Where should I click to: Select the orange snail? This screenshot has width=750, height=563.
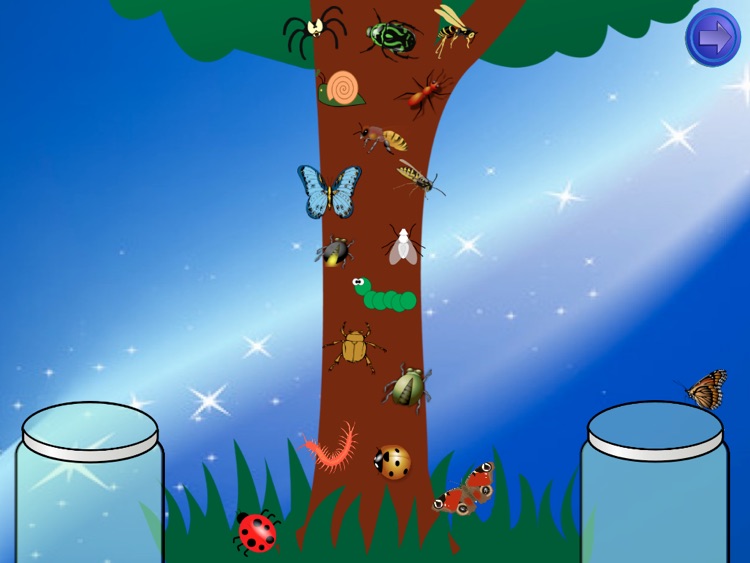(341, 88)
